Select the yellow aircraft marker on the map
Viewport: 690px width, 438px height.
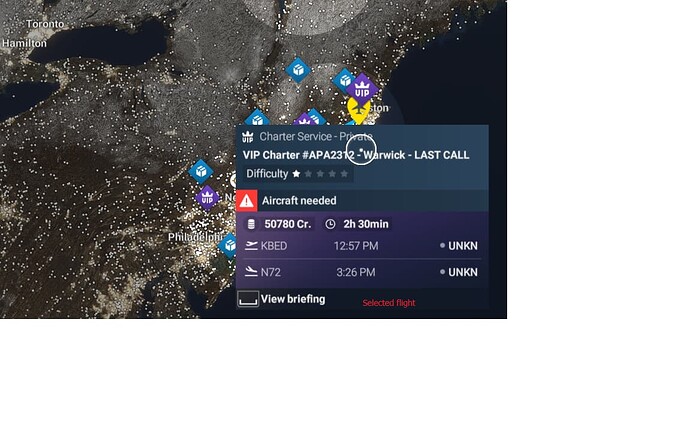(x=358, y=107)
